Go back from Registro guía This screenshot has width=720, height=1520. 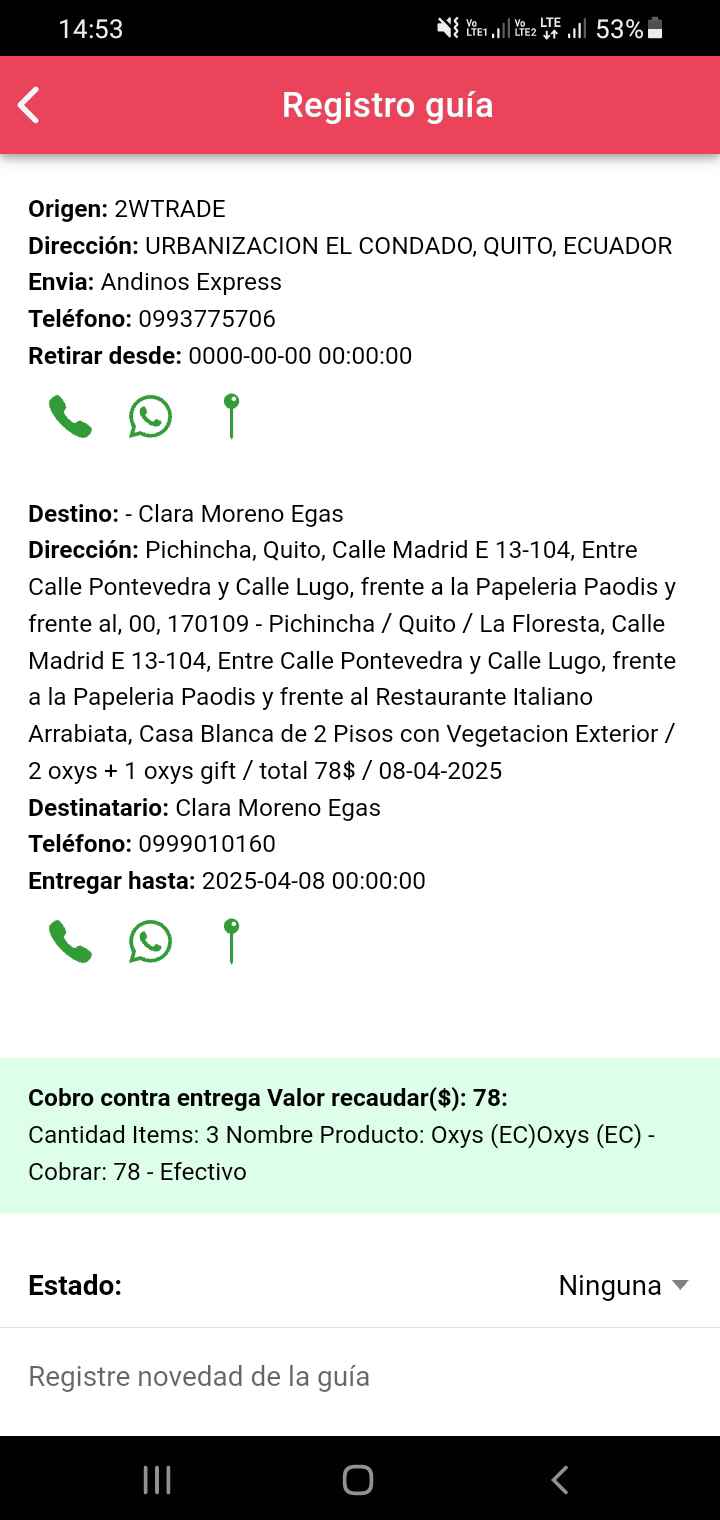[30, 105]
